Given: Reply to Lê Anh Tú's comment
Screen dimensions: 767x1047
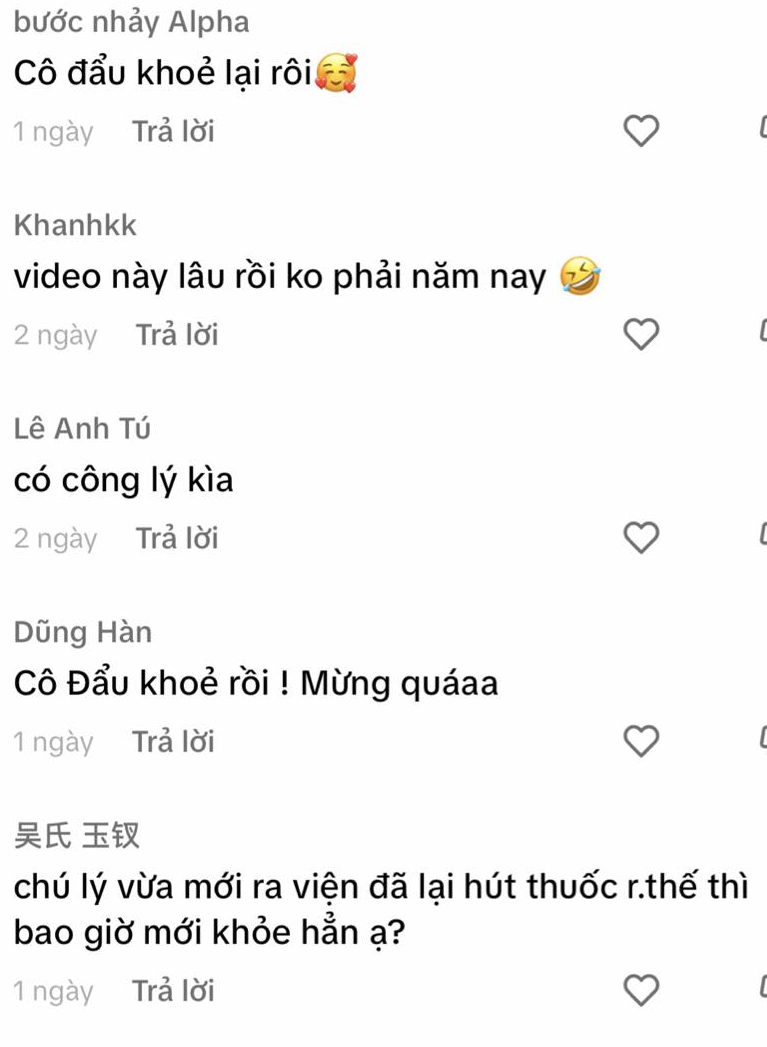Looking at the screenshot, I should (x=177, y=539).
